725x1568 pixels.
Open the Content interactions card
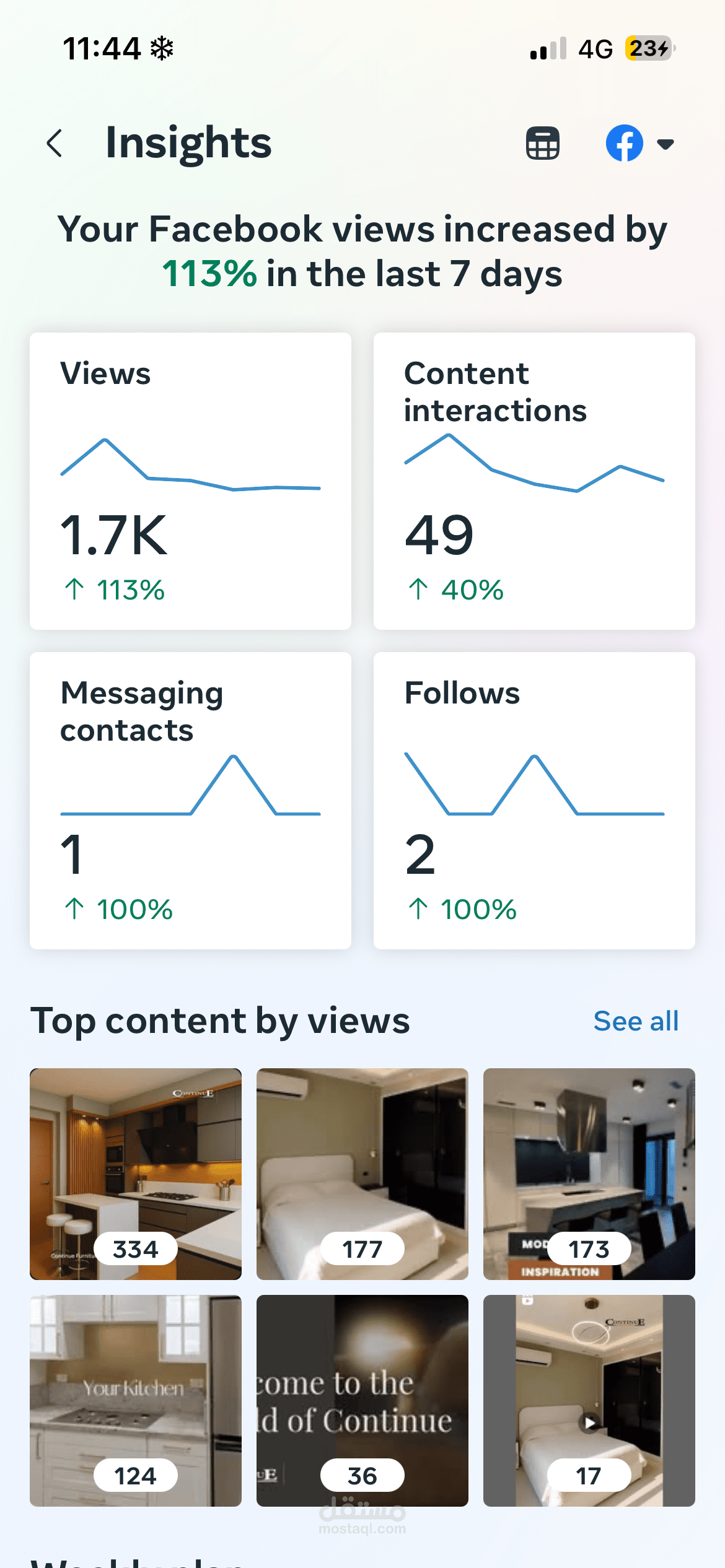click(x=534, y=481)
